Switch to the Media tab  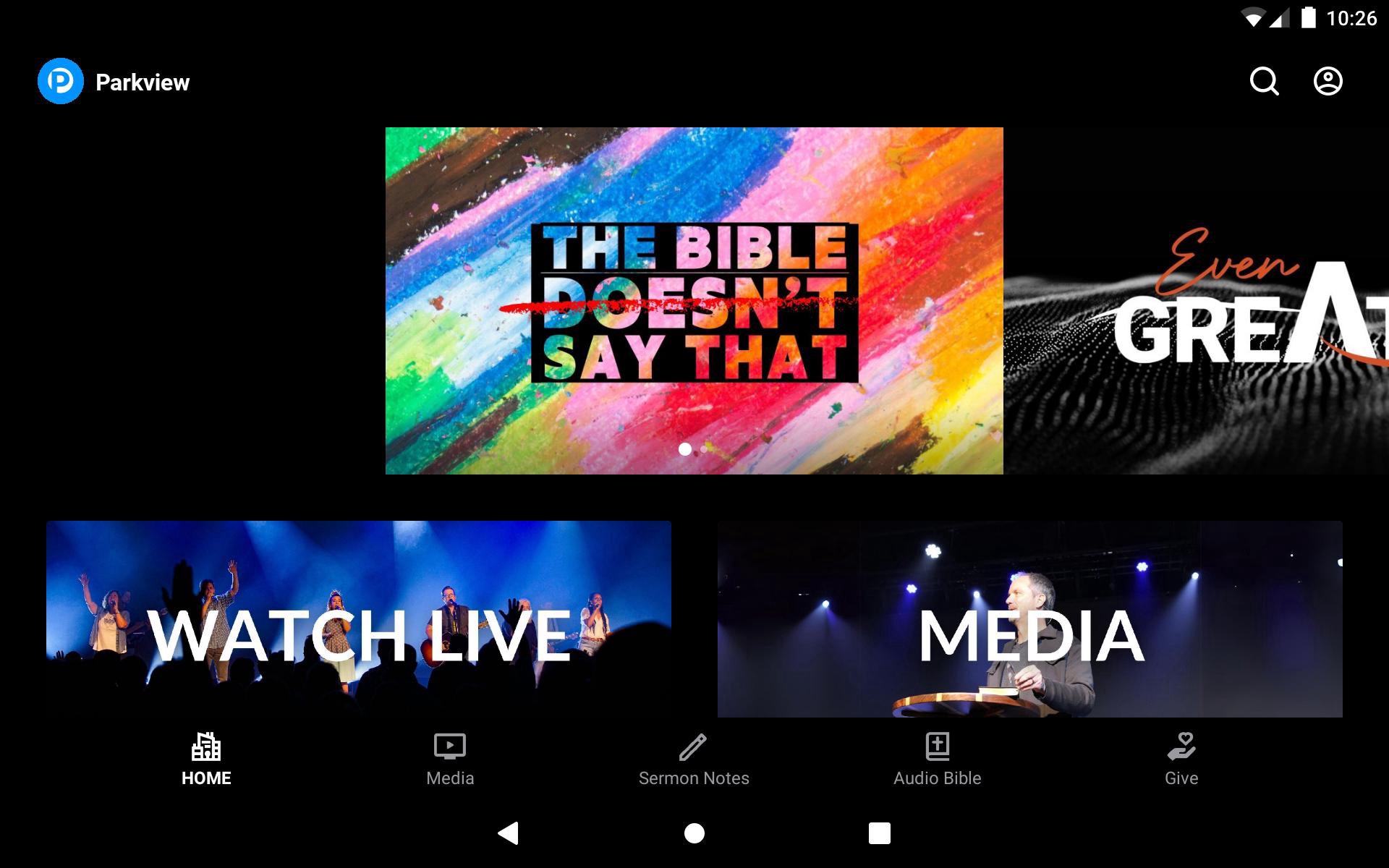coord(450,759)
